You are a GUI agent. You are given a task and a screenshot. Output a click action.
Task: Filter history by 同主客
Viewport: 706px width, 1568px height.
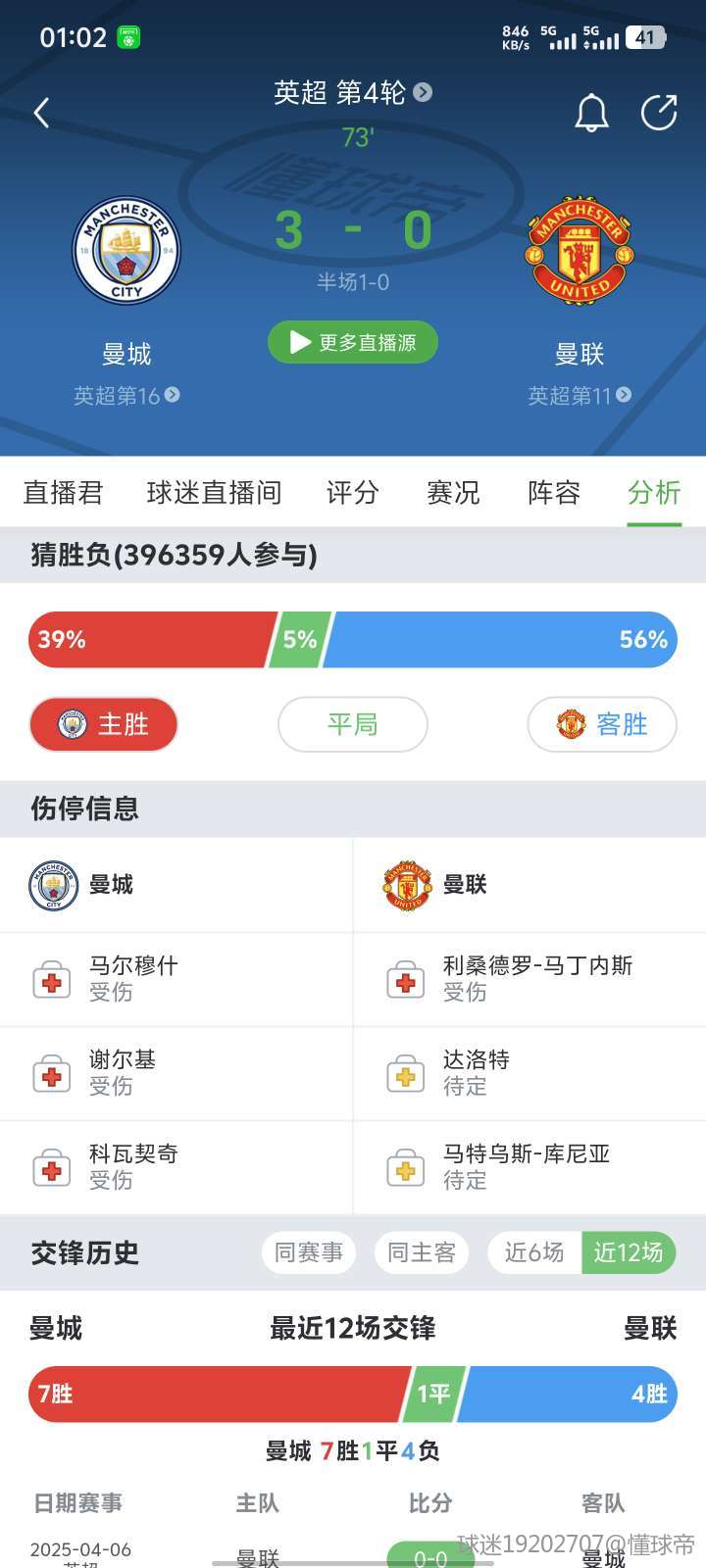[422, 1252]
